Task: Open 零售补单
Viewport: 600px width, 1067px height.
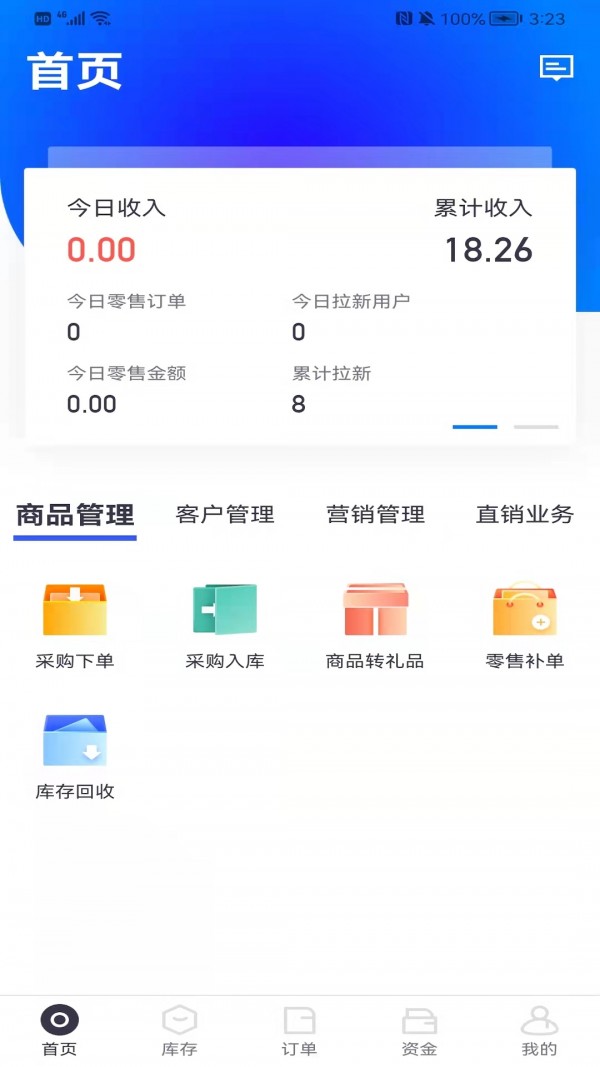Action: [525, 625]
